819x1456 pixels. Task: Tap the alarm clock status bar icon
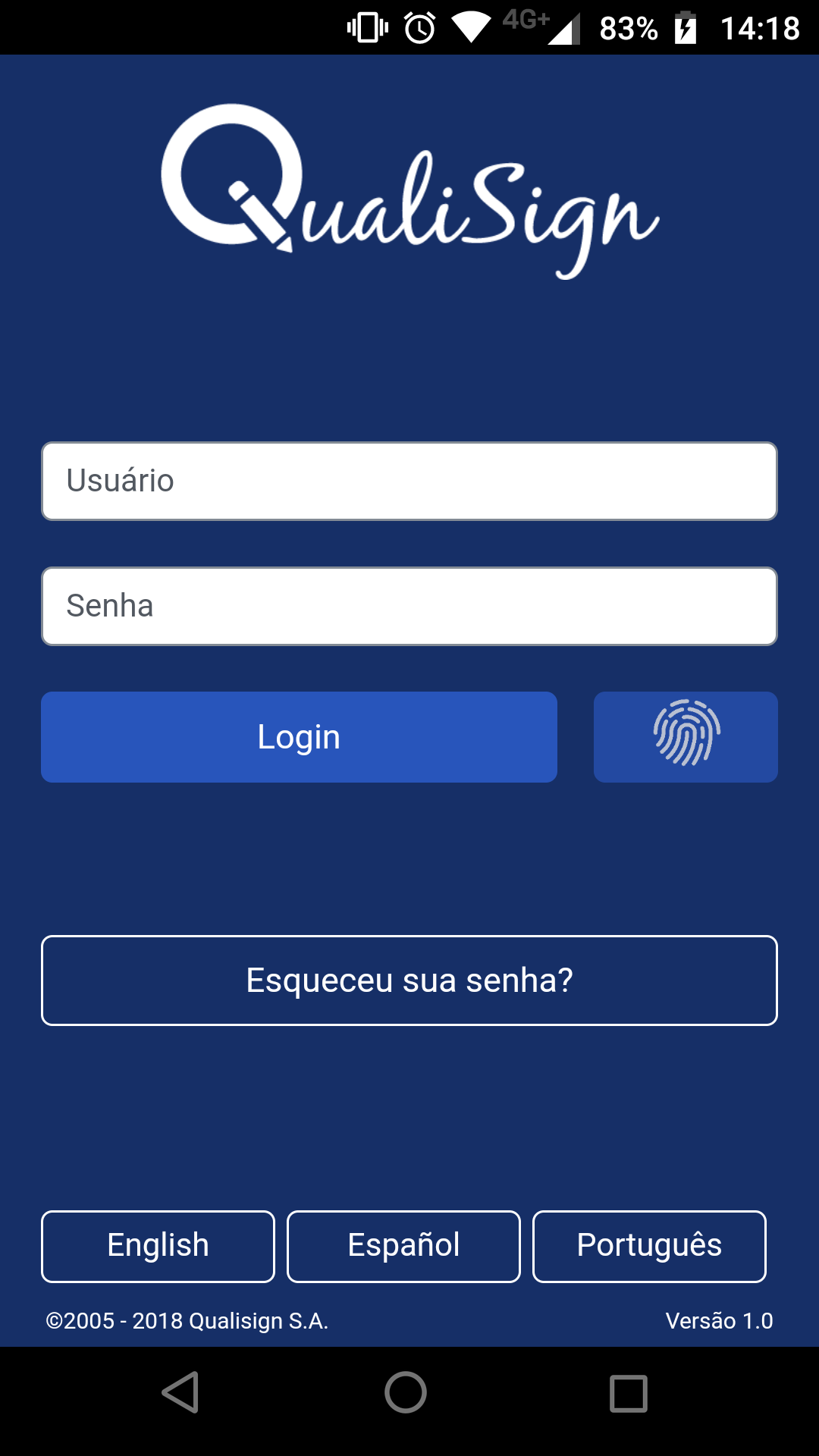point(418,28)
